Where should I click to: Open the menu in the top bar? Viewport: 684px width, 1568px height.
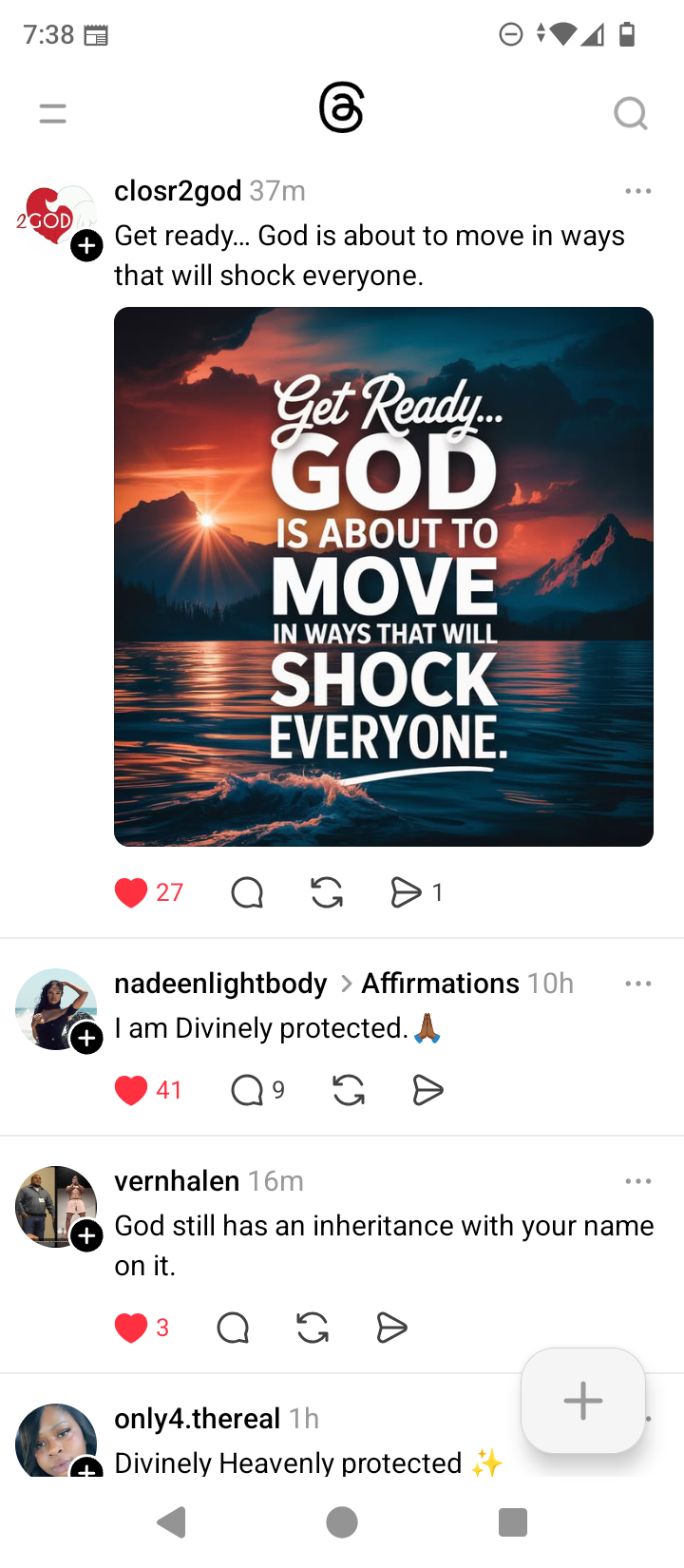pos(53,114)
